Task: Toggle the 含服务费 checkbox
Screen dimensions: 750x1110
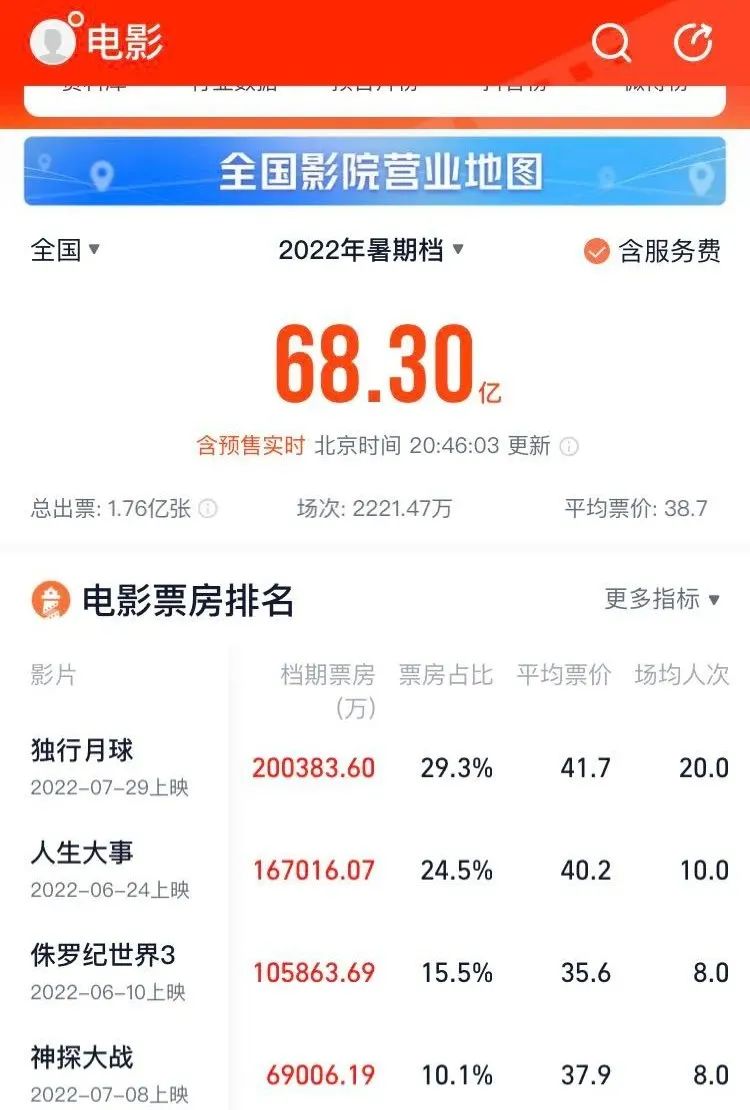Action: click(597, 251)
